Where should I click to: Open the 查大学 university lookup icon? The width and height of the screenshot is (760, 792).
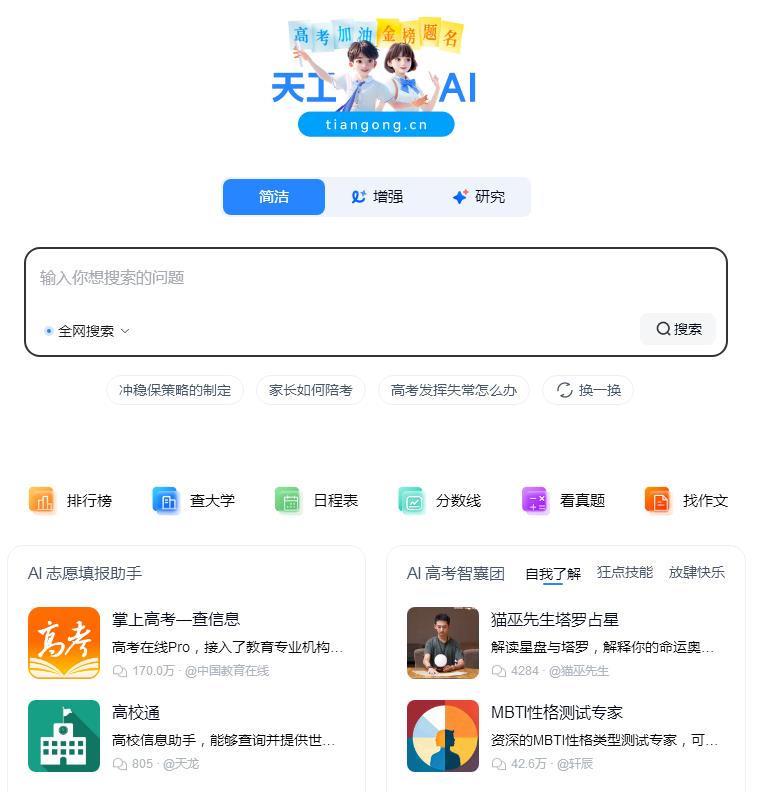(165, 500)
